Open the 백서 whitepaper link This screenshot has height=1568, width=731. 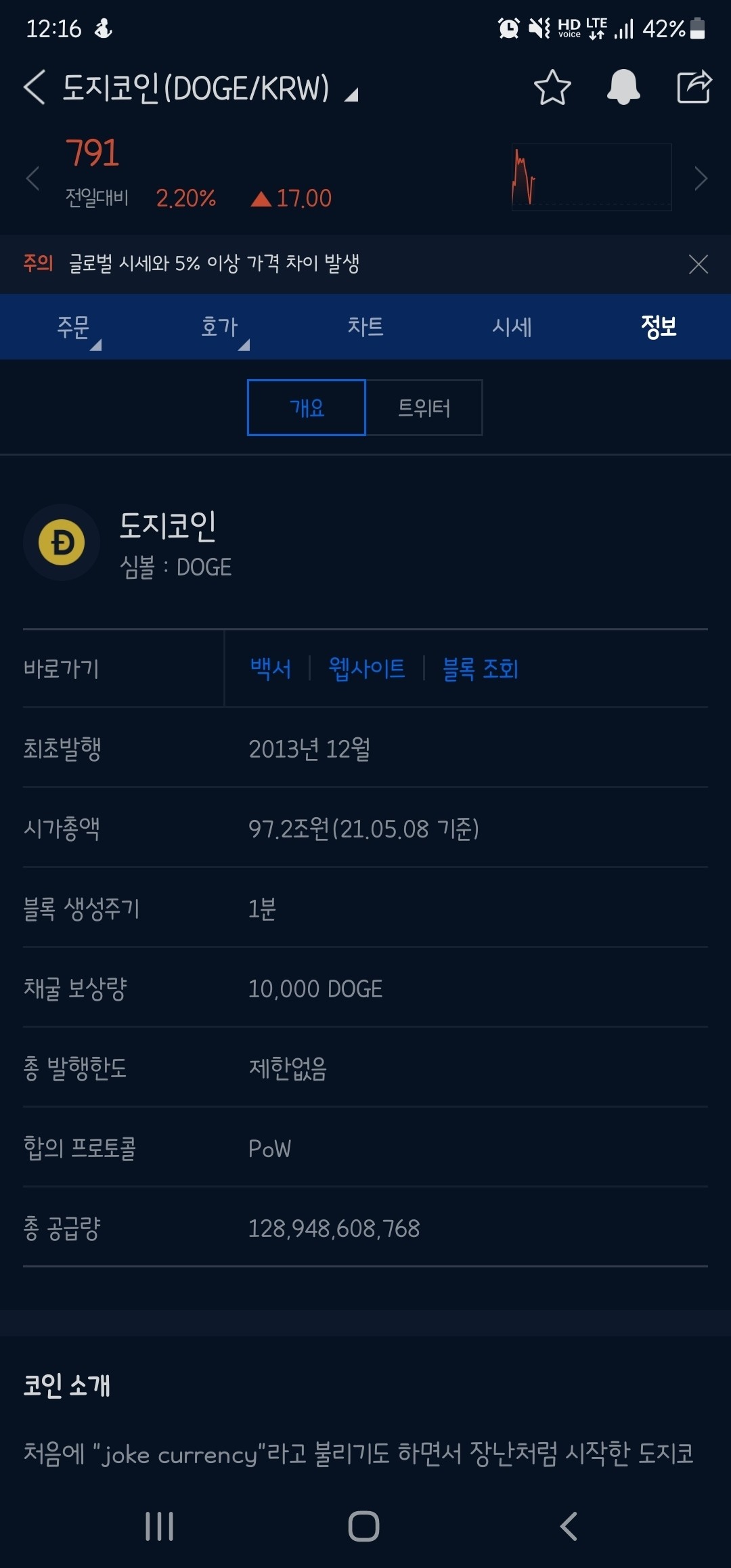click(x=269, y=669)
